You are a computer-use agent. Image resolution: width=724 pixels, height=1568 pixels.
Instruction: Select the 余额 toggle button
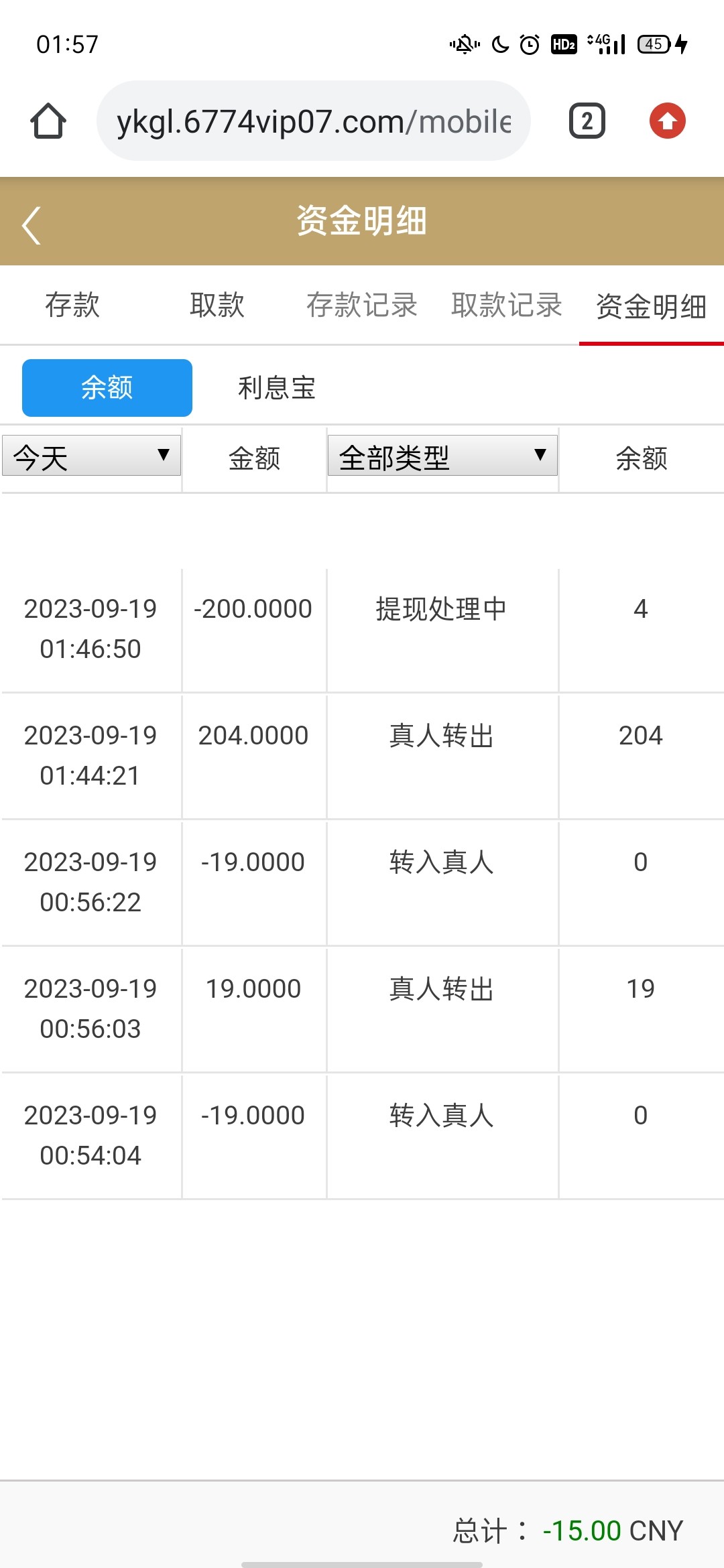pos(107,387)
